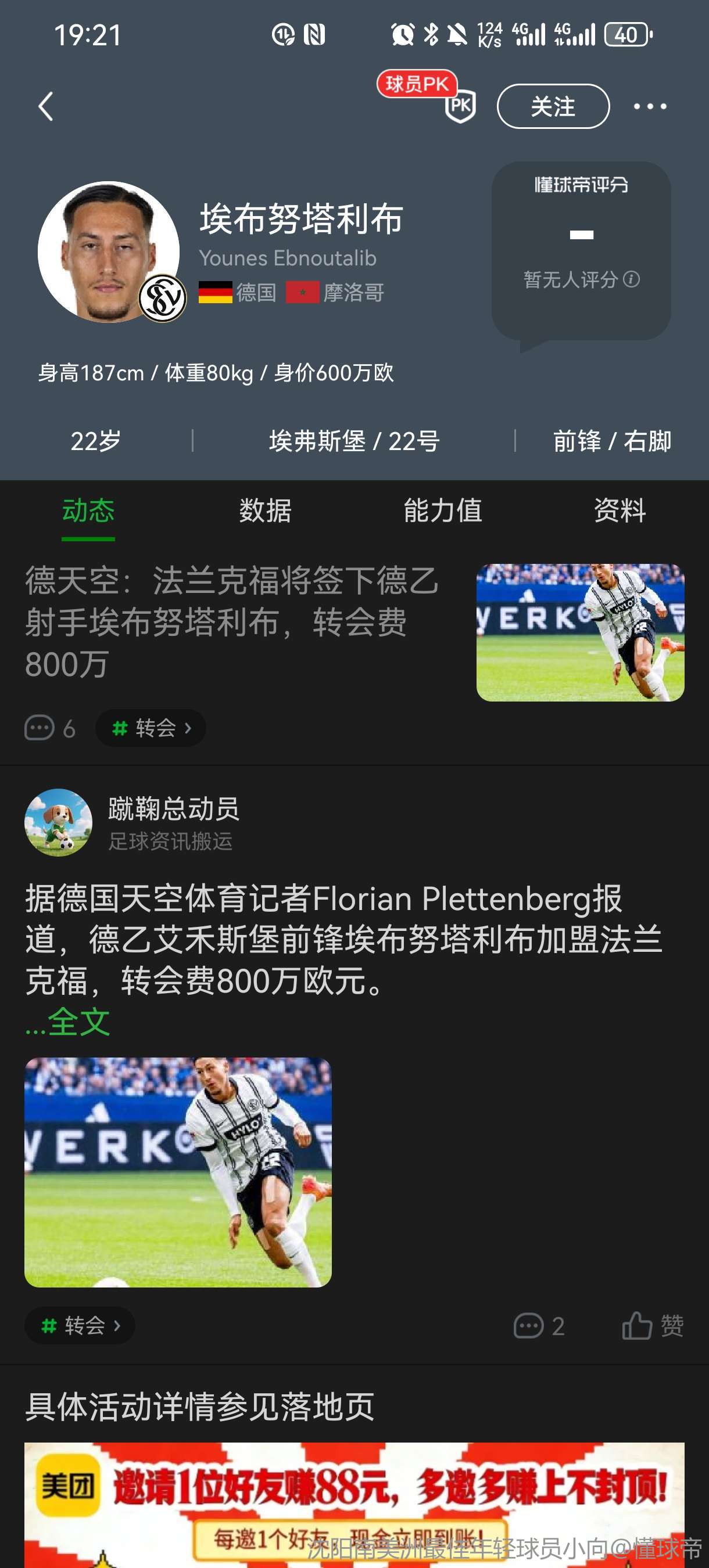709x1568 pixels.
Task: Open the 转会 tag under the news headline
Action: 151,728
